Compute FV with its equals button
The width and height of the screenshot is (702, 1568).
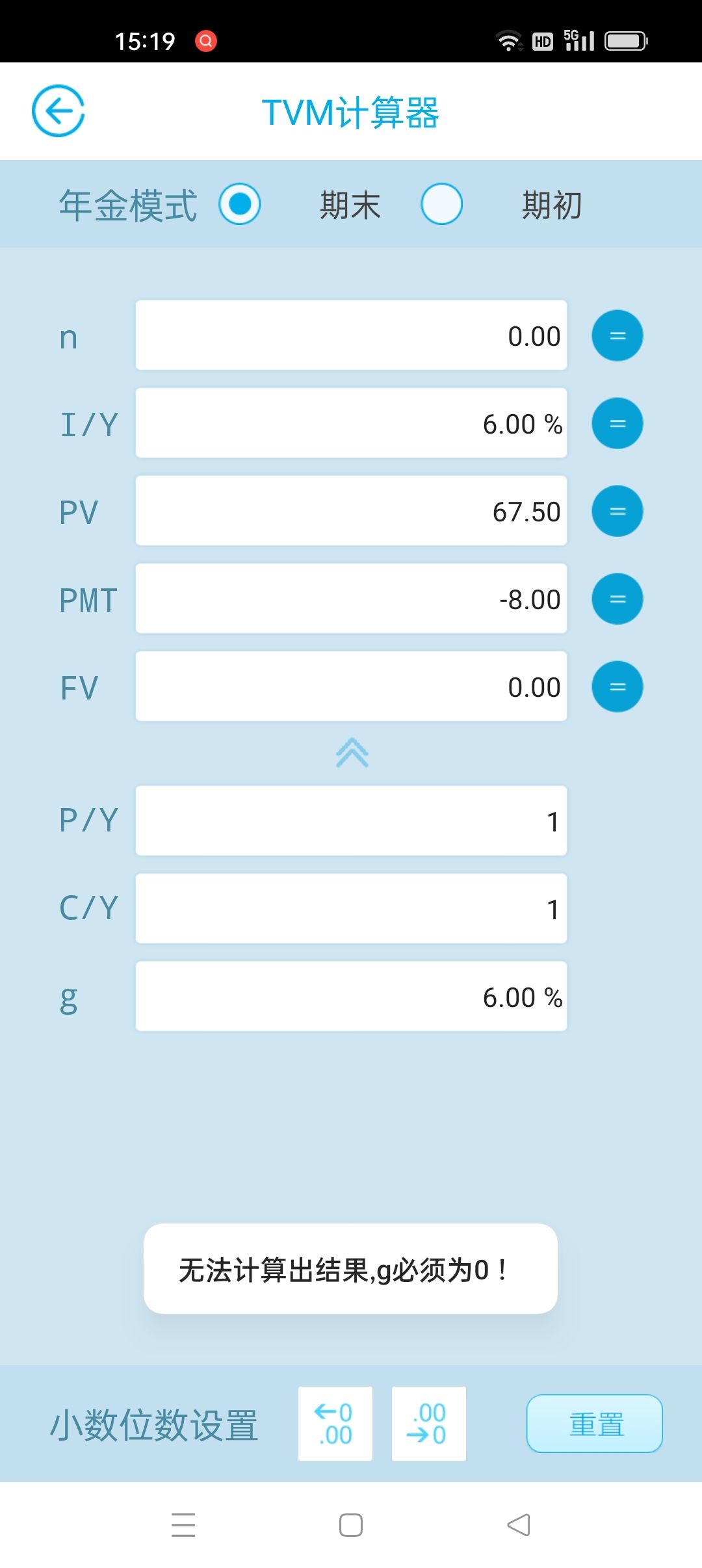[x=617, y=686]
